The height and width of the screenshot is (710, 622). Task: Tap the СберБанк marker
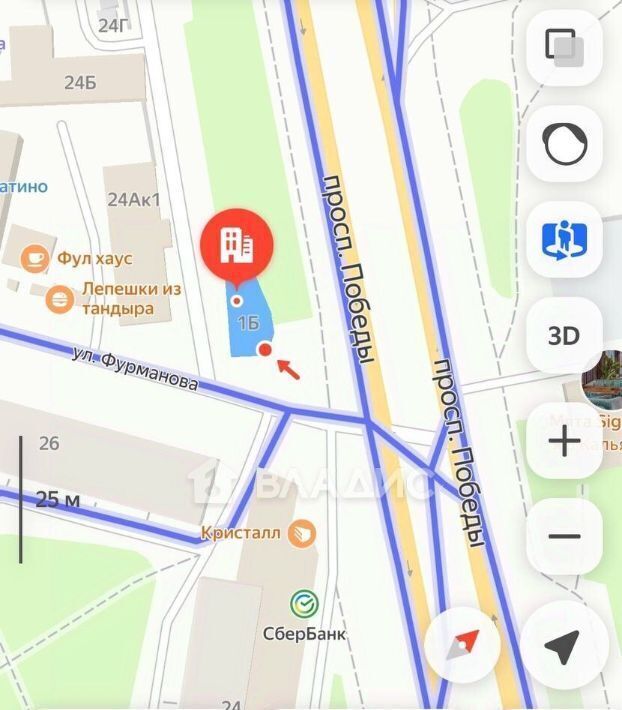(304, 604)
